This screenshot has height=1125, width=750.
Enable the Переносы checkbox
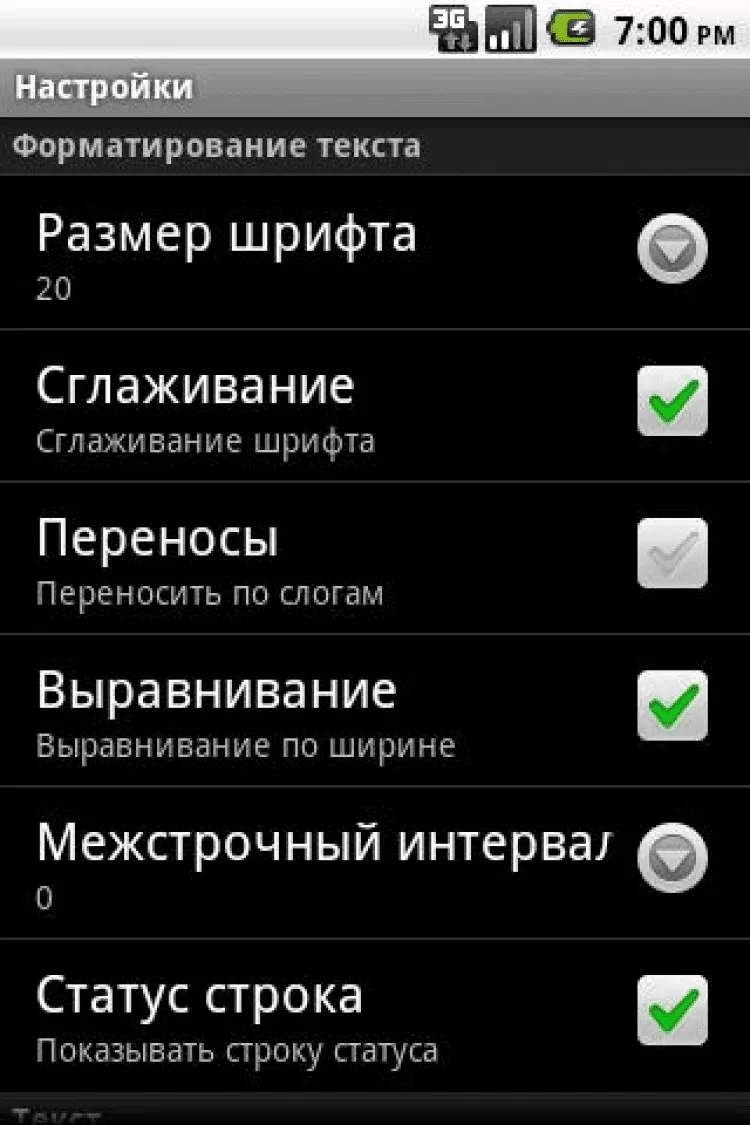(x=672, y=553)
